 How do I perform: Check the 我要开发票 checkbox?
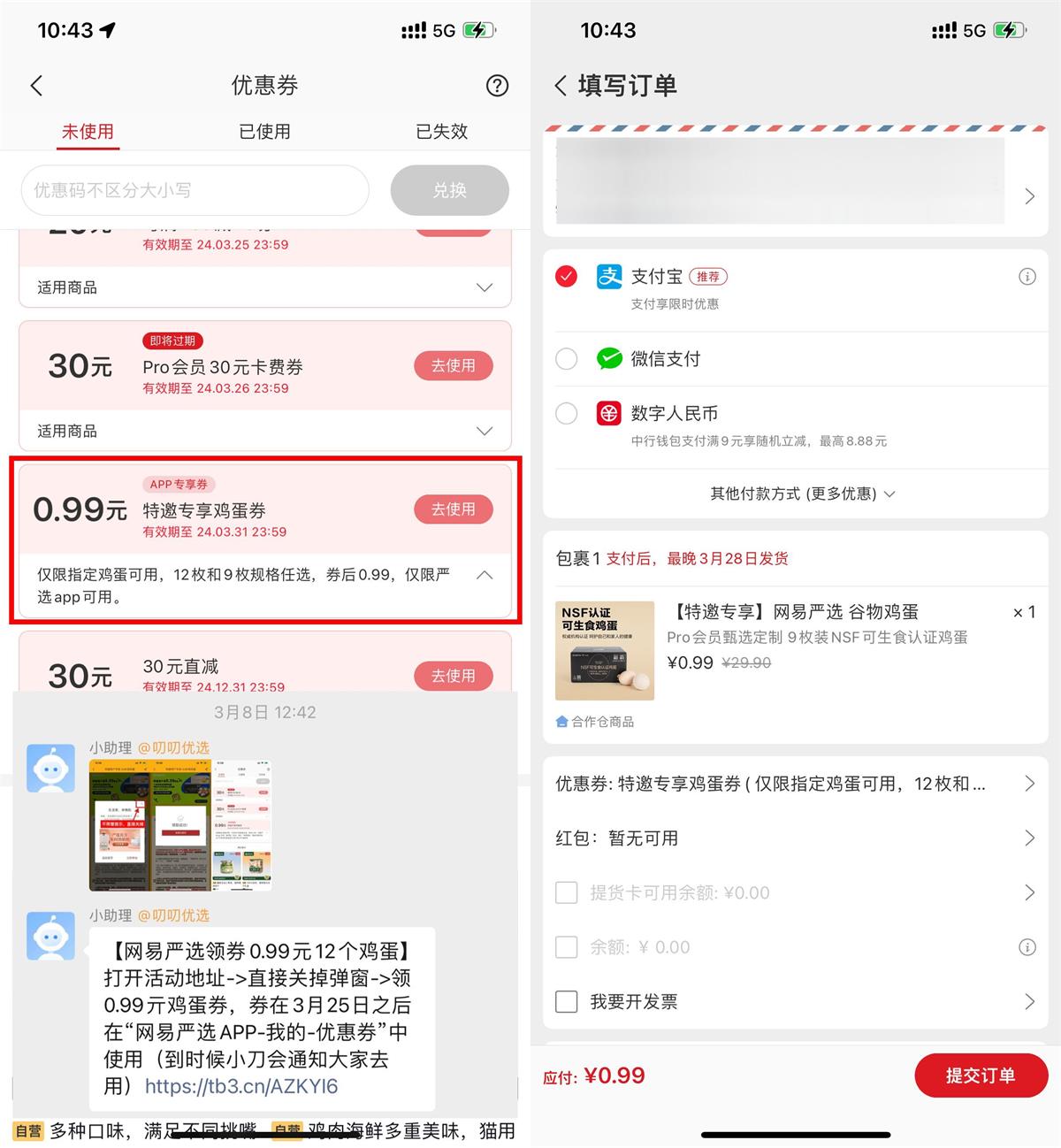566,1002
